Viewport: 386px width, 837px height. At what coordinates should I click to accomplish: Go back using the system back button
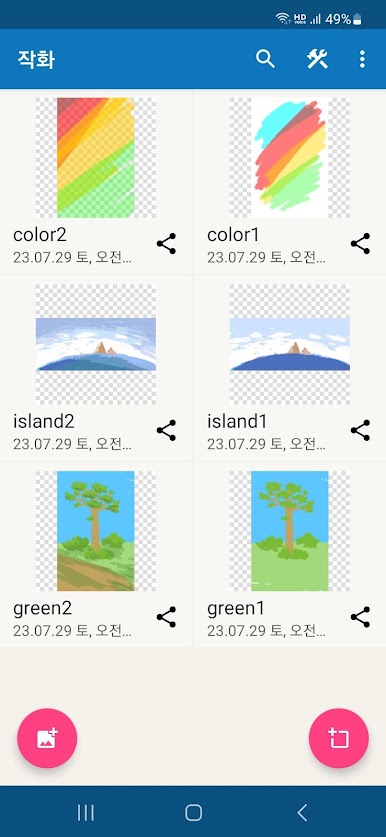(x=302, y=812)
